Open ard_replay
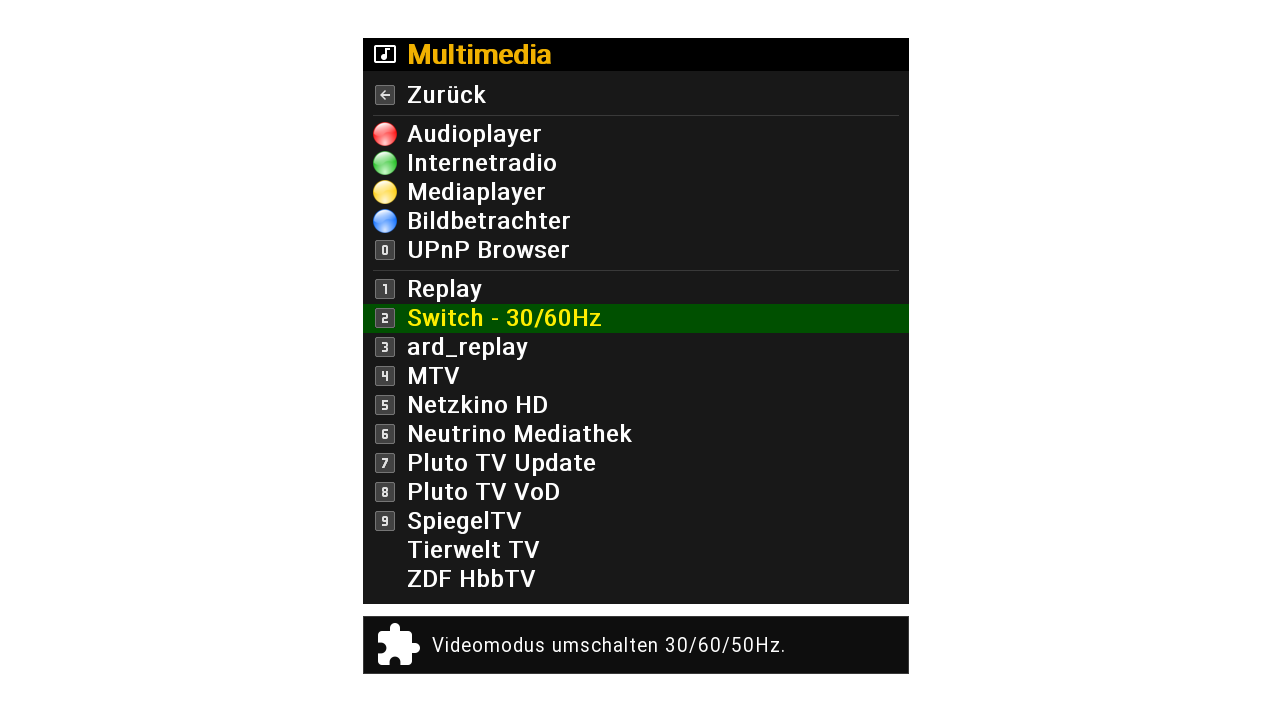1280x720 pixels. (x=467, y=347)
